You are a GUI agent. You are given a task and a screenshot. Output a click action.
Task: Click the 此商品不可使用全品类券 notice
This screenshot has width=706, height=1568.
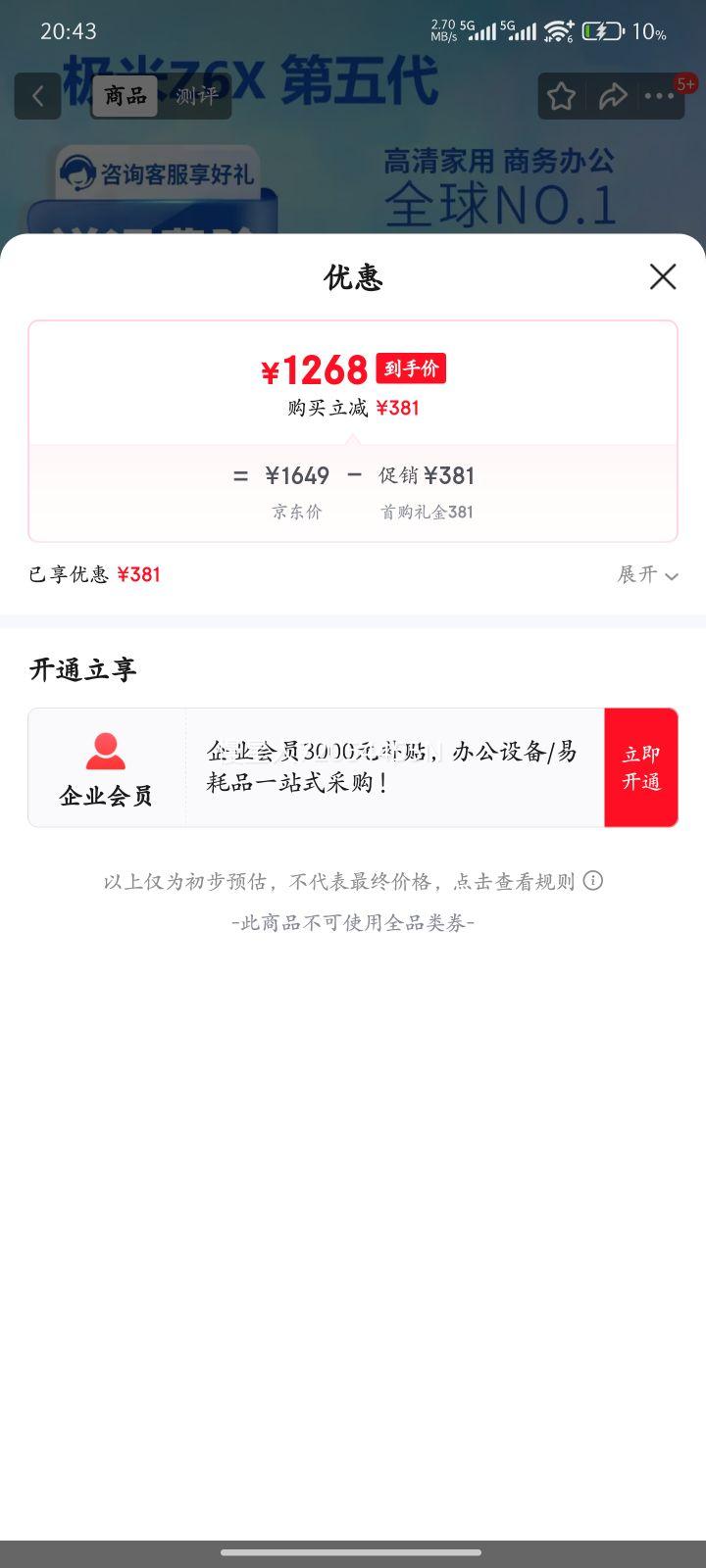coord(353,922)
